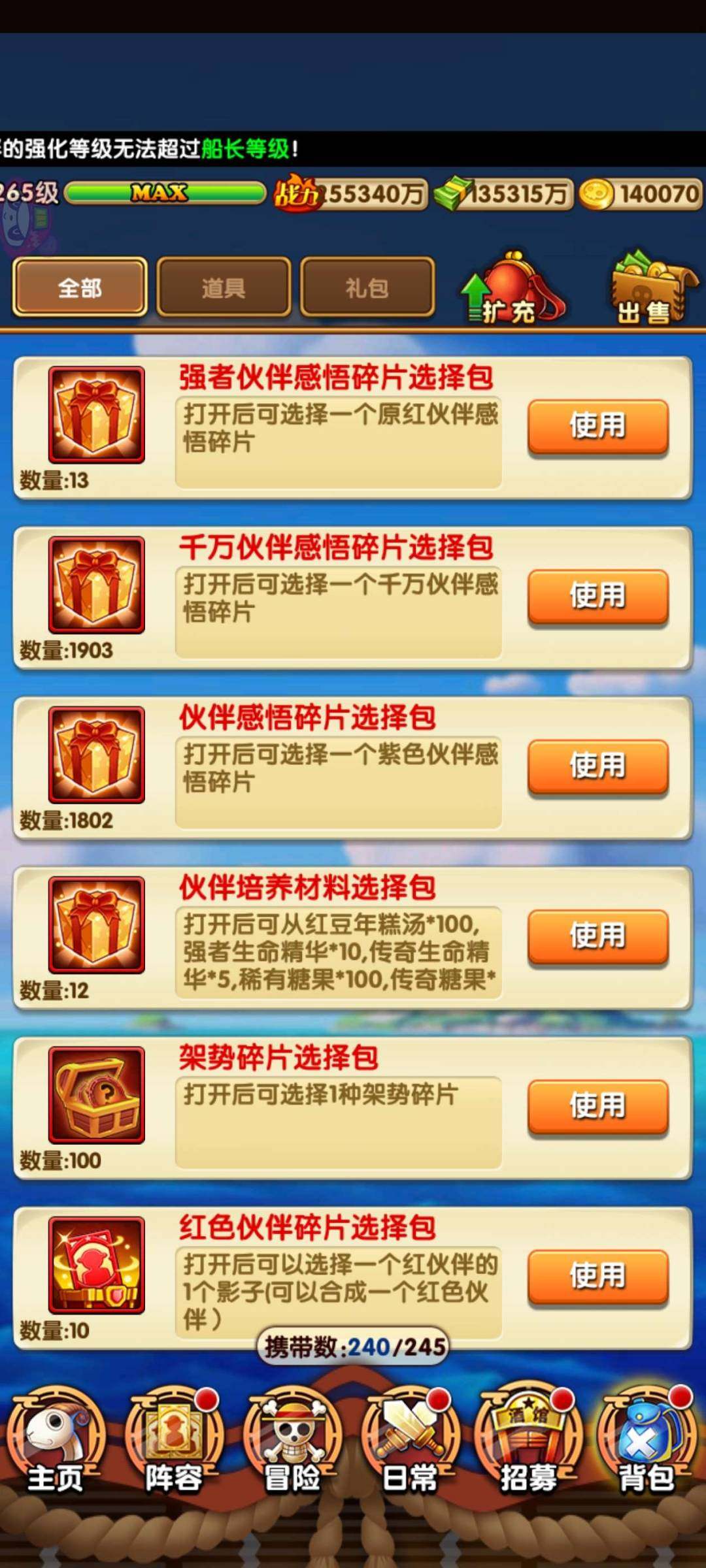706x1568 pixels.
Task: Use 伙伴培养材料选择包
Action: [x=597, y=936]
